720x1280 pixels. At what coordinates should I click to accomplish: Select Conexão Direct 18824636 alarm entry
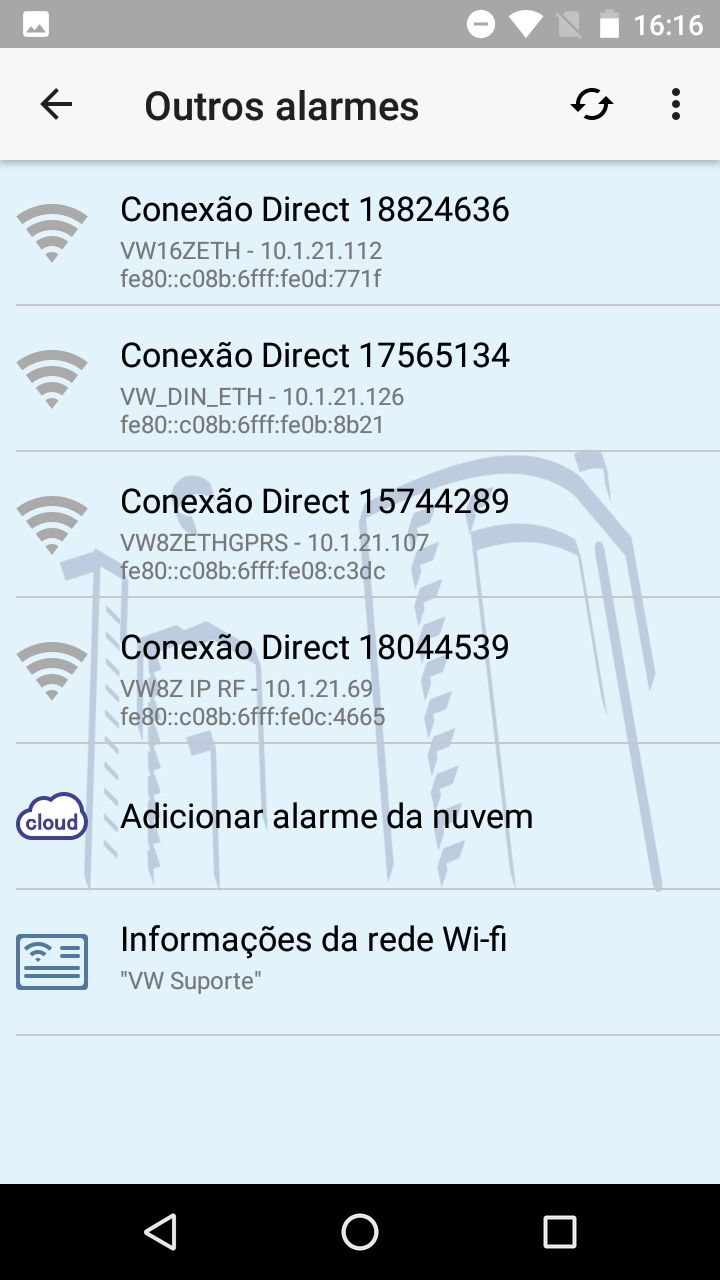314,232
